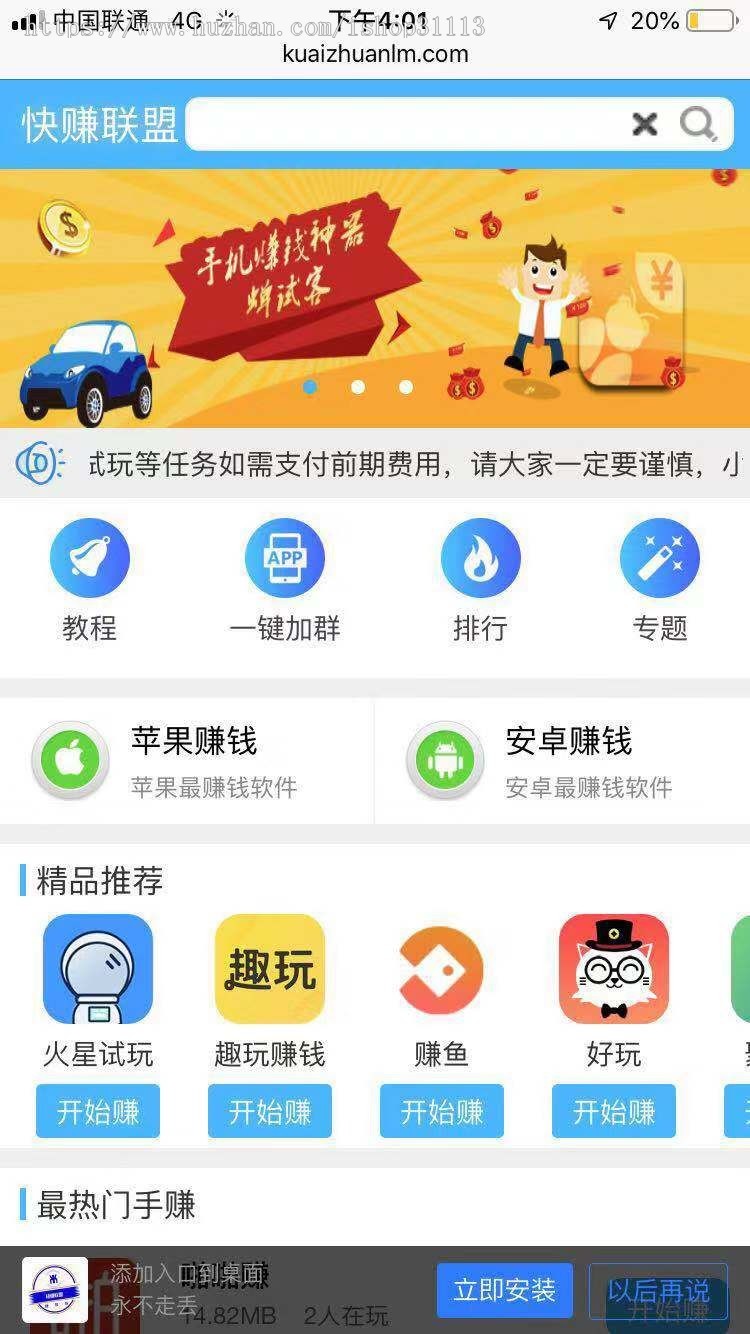
Task: Click inside the top search input field
Action: click(x=400, y=124)
